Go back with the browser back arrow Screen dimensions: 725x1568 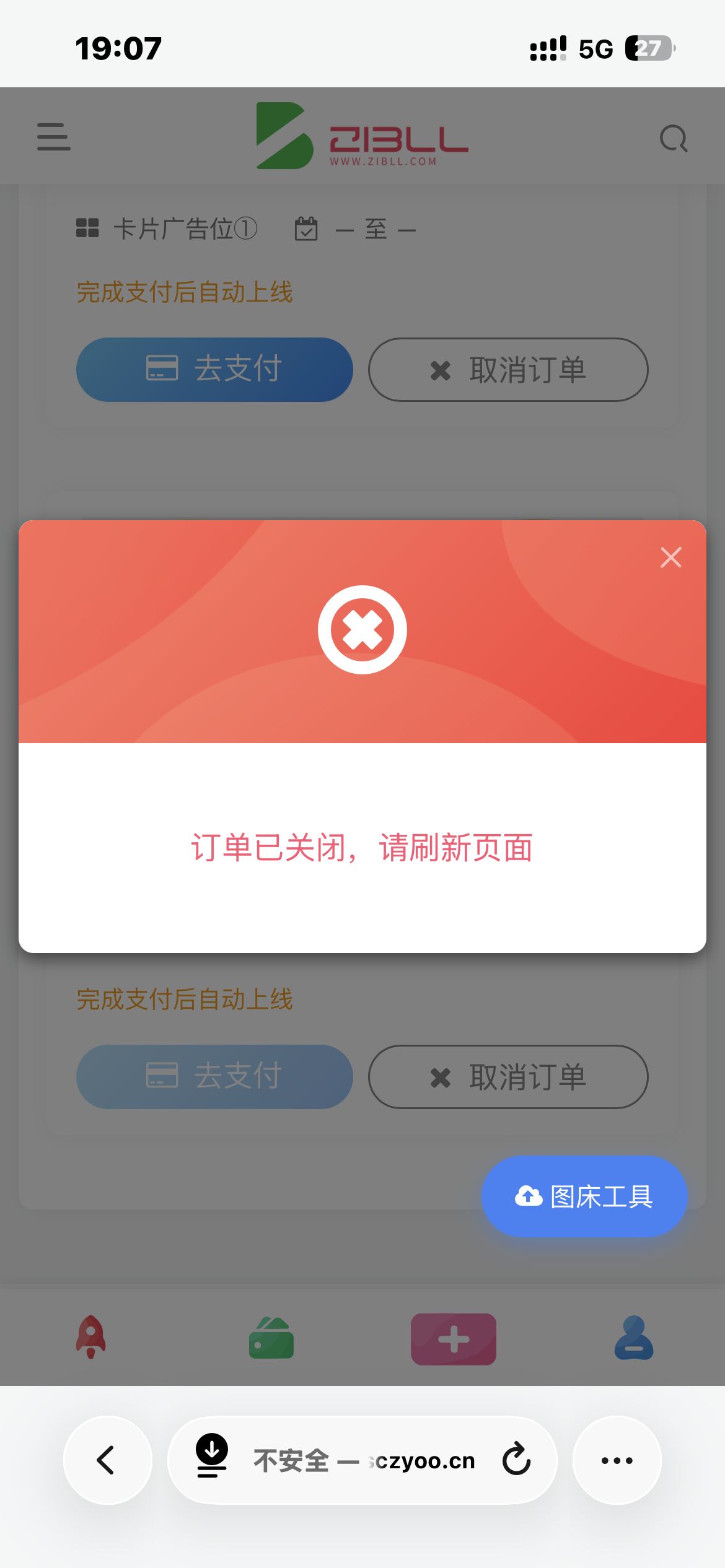[x=107, y=1460]
